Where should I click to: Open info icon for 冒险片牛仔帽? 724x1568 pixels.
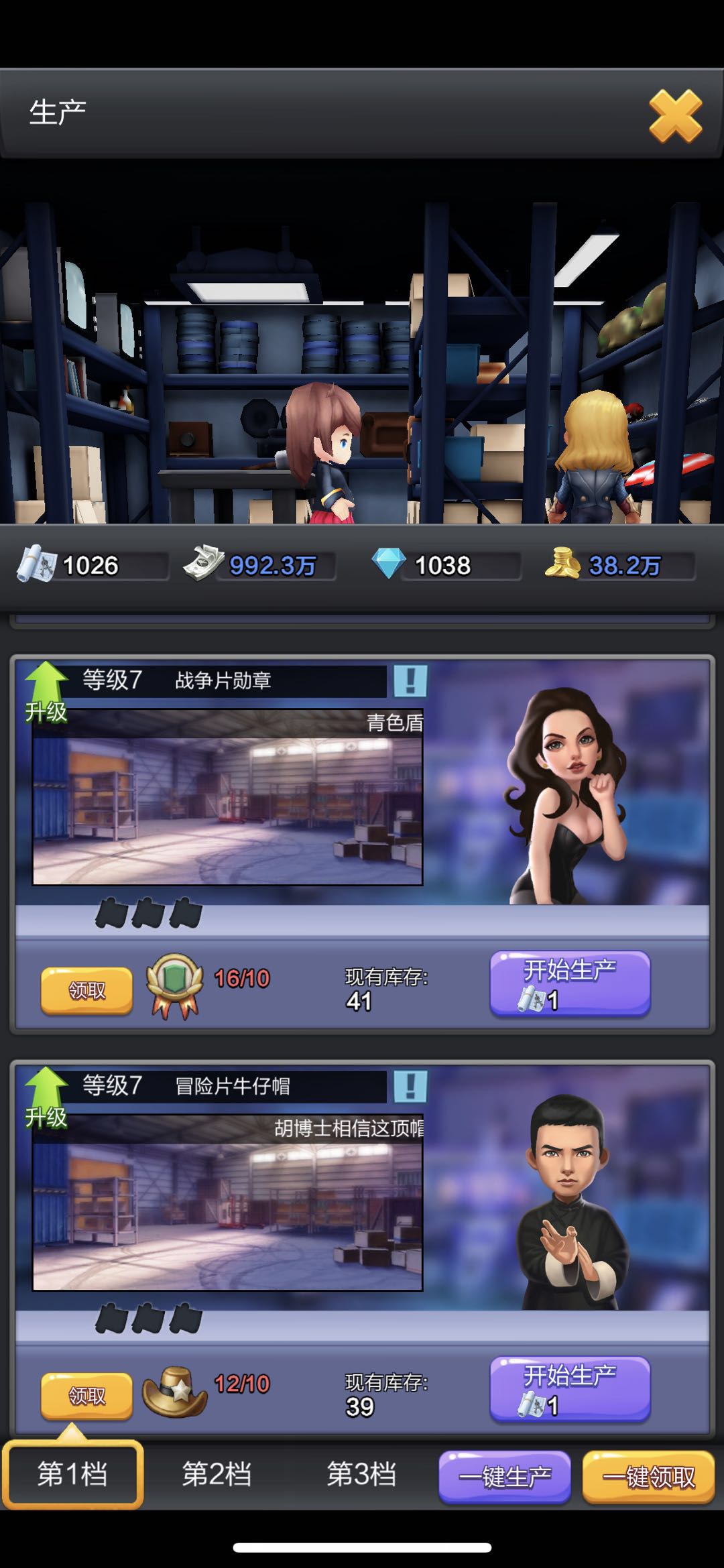(410, 1085)
